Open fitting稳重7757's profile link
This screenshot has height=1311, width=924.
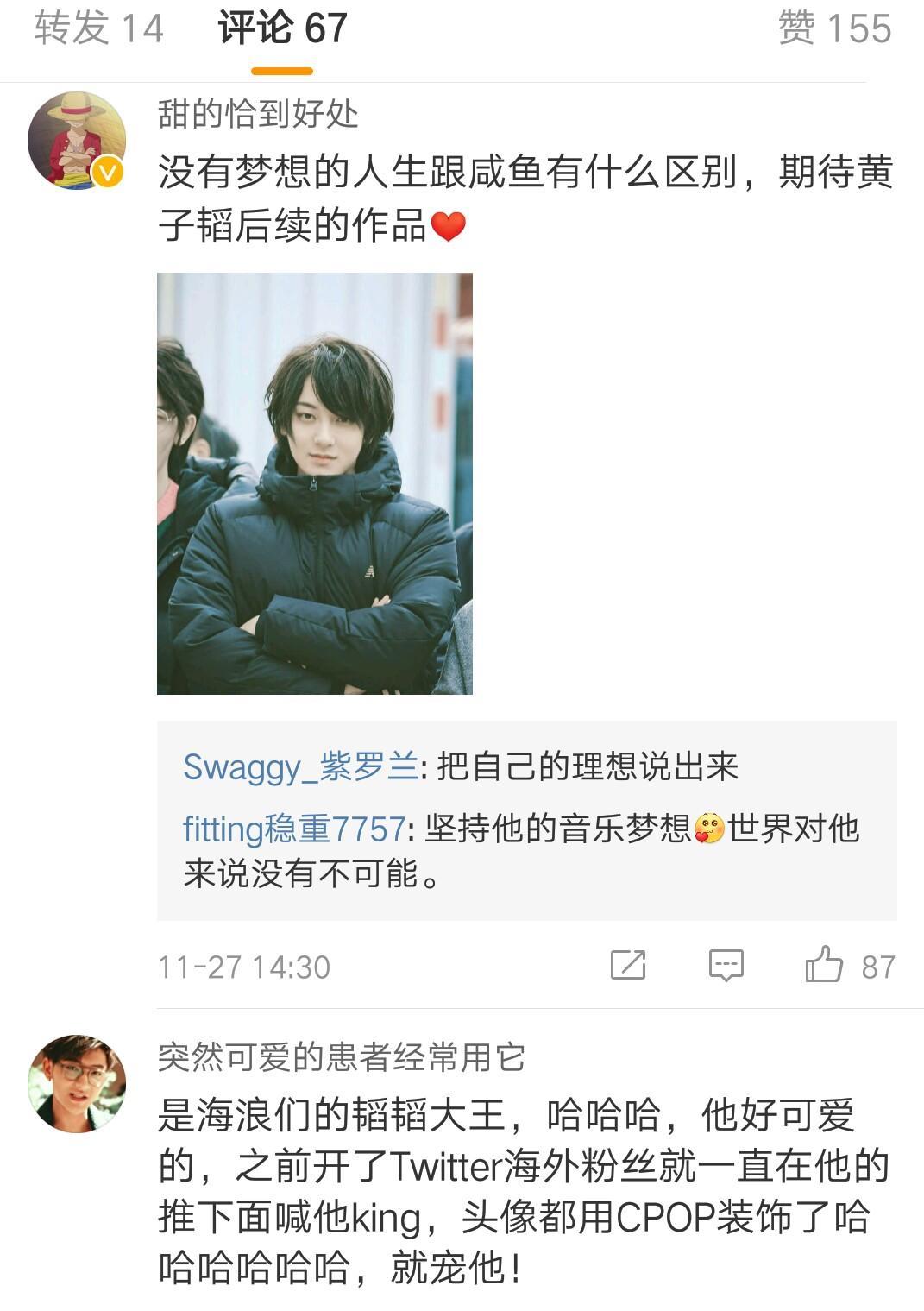point(293,829)
